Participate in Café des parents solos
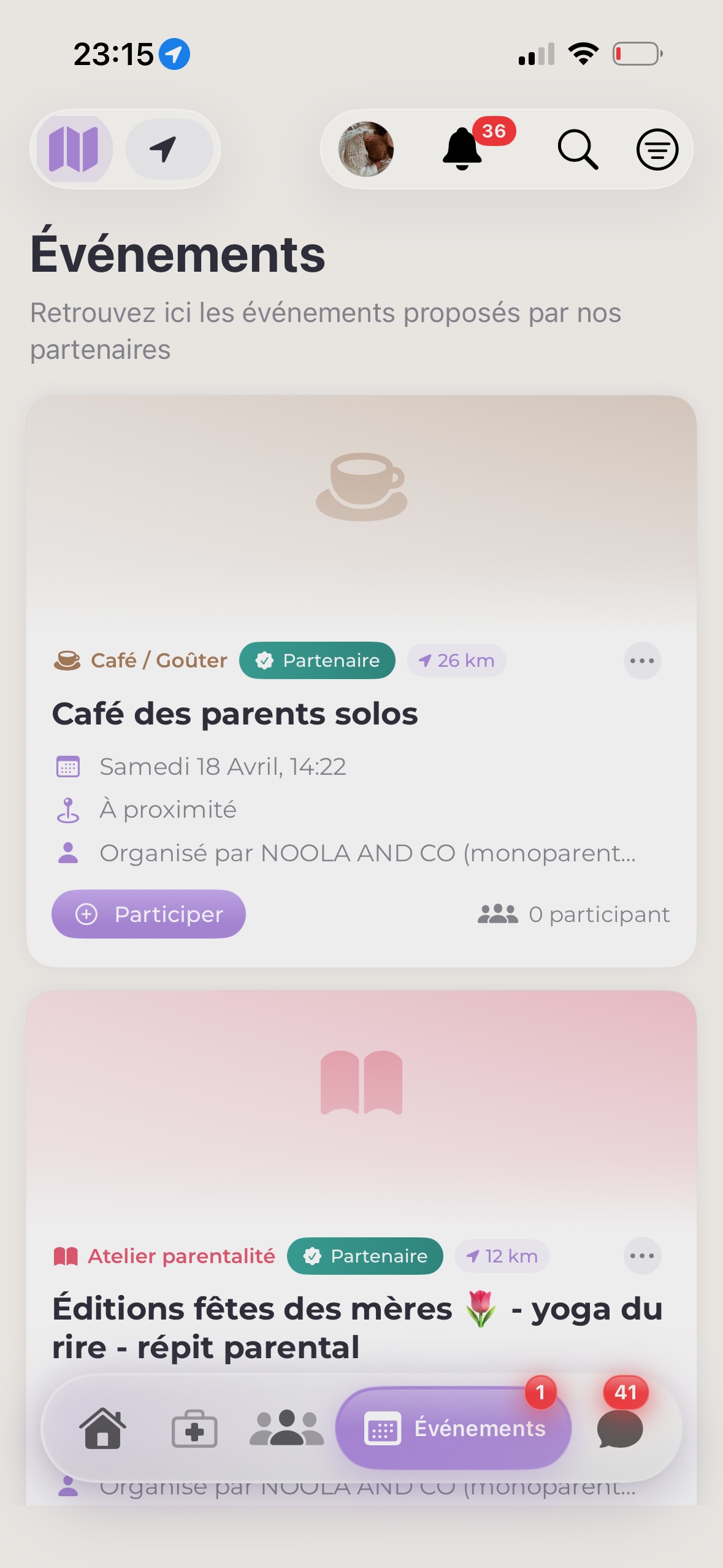The width and height of the screenshot is (723, 1568). coord(148,914)
